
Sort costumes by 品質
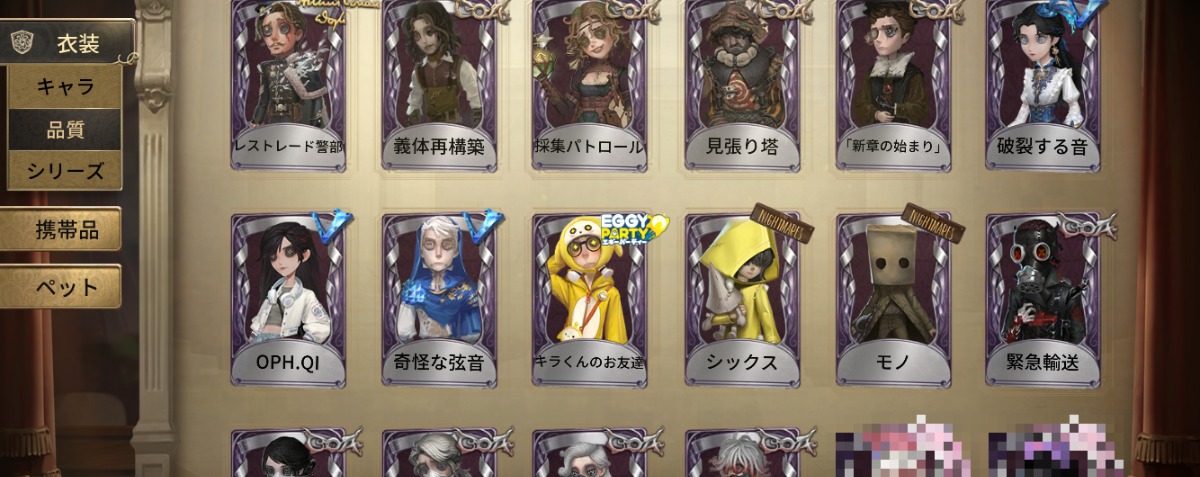[x=65, y=129]
